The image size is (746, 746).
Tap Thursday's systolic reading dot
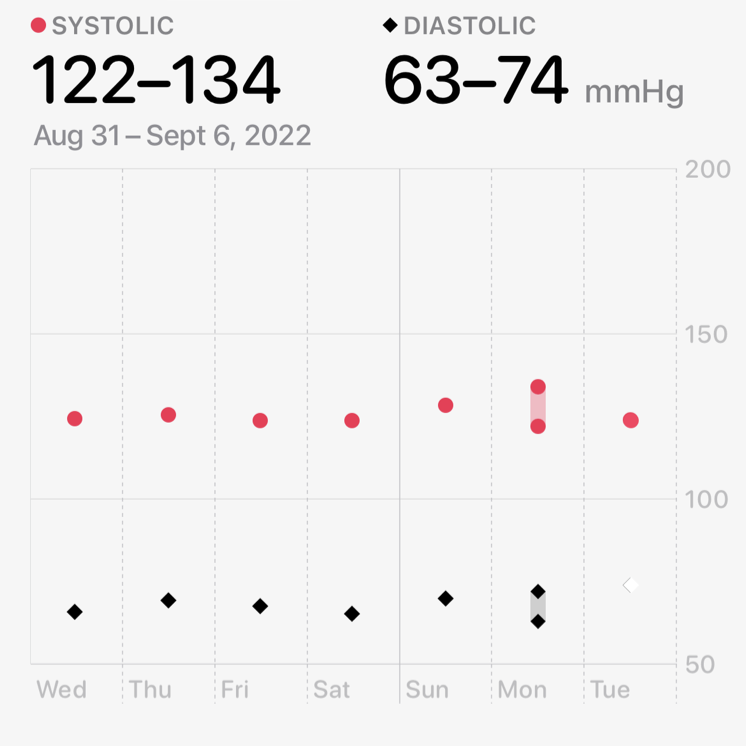coord(168,415)
